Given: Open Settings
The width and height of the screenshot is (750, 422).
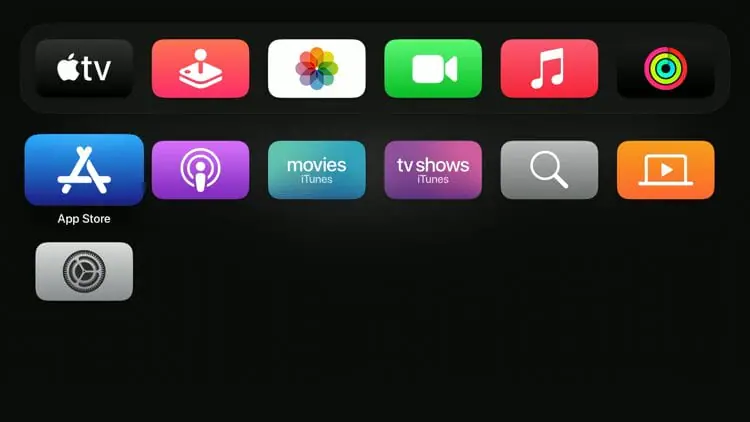Looking at the screenshot, I should [x=84, y=271].
